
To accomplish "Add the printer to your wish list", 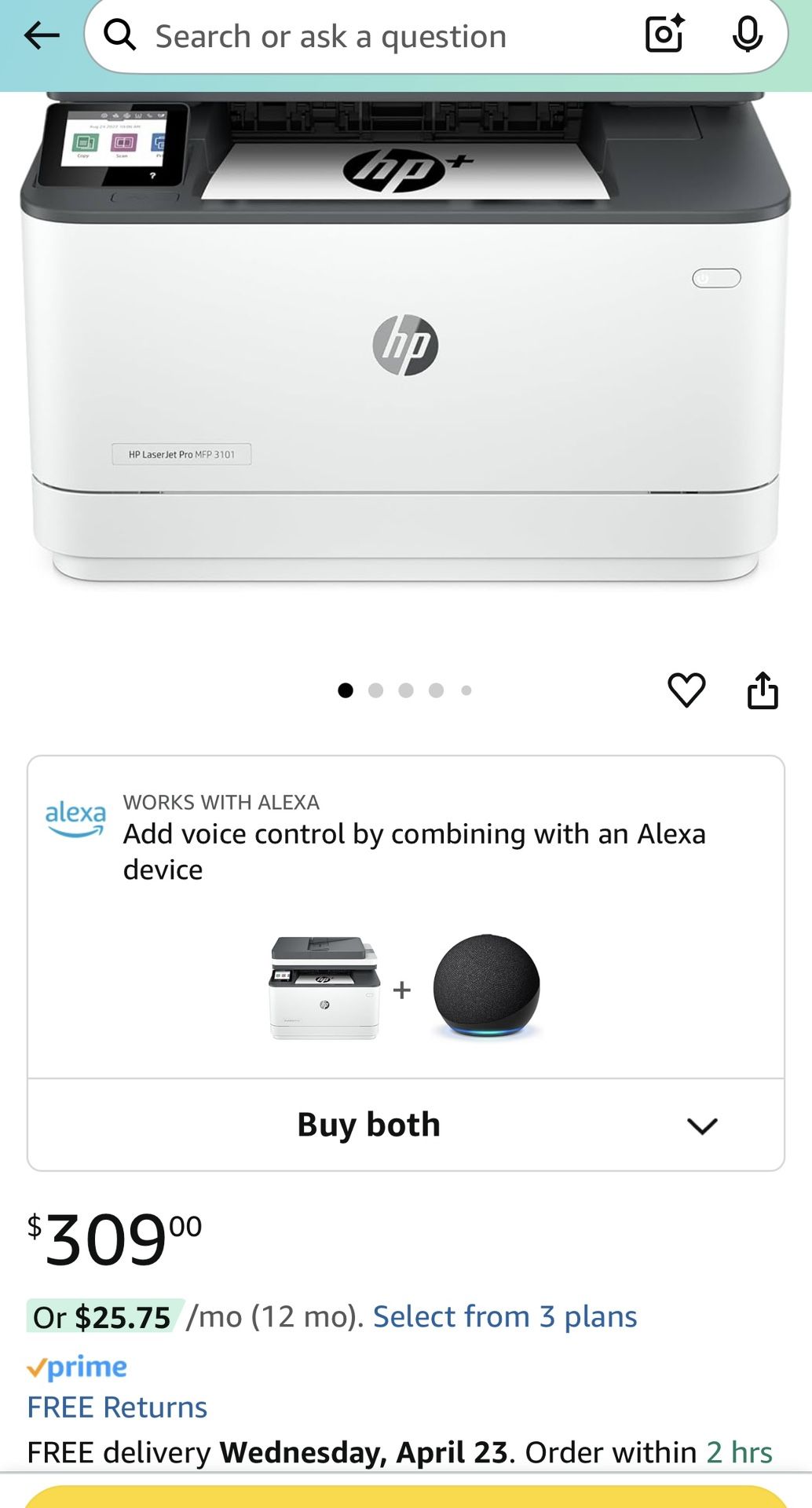I will point(686,690).
